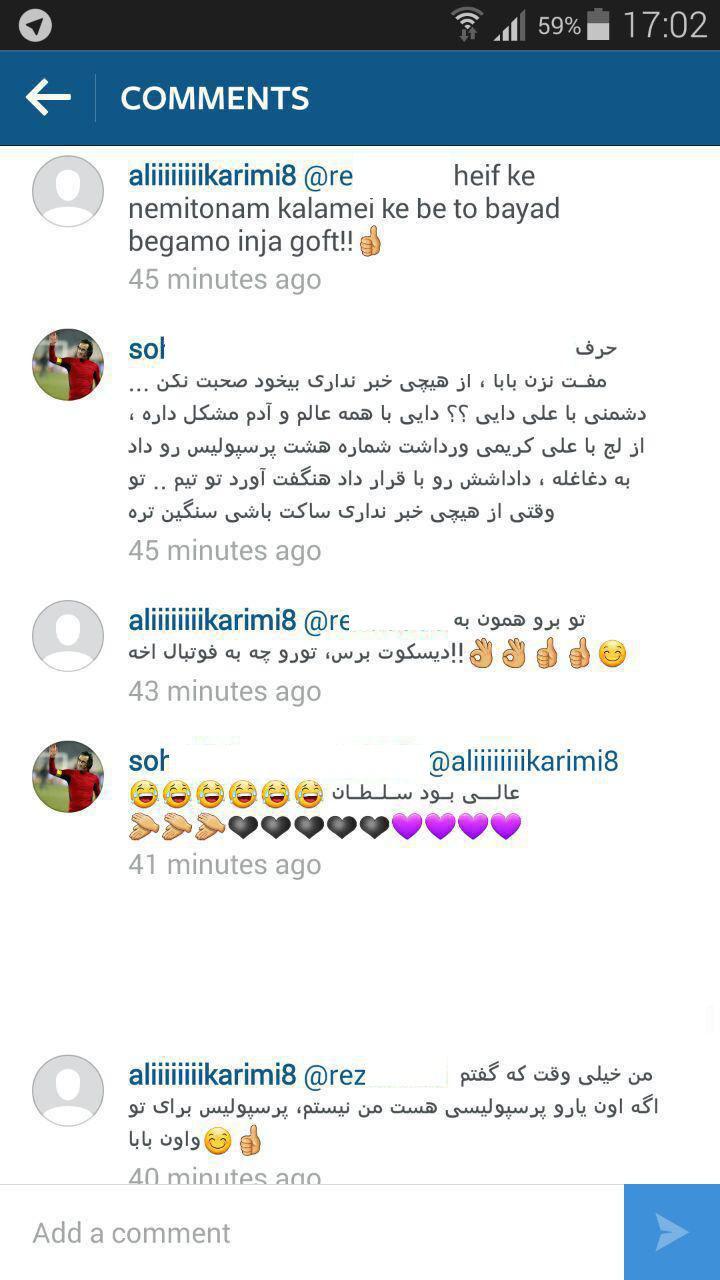Viewport: 720px width, 1280px height.
Task: Open the footballer avatar on the 41-minutes-ago comment
Action: coord(68,776)
